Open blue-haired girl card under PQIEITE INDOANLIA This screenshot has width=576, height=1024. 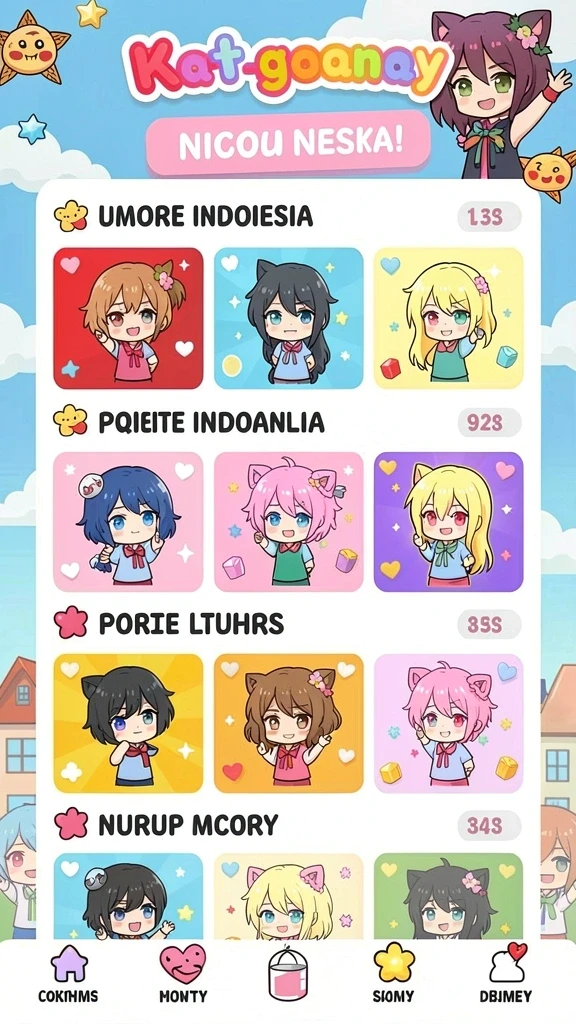click(128, 522)
